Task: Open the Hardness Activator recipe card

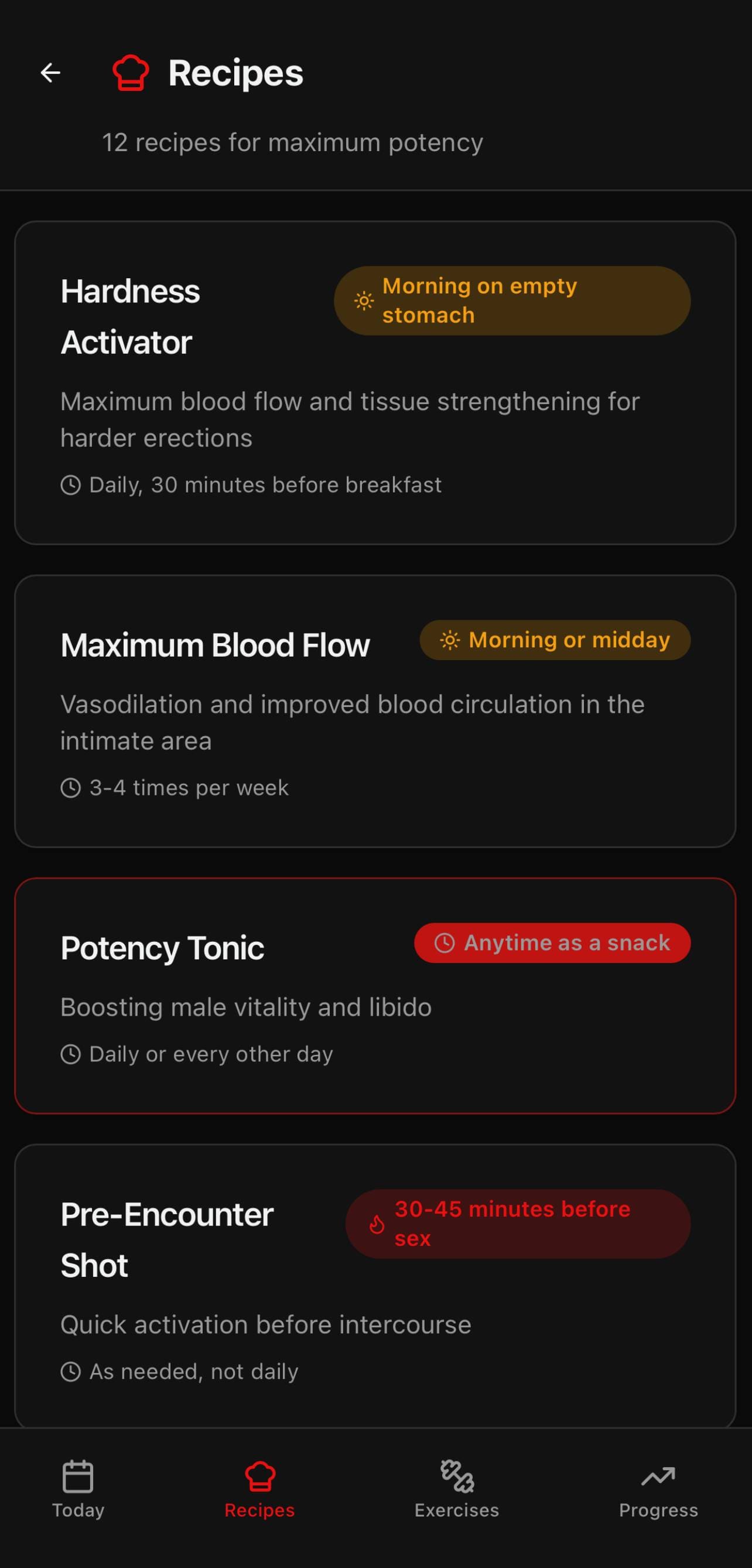Action: (375, 382)
